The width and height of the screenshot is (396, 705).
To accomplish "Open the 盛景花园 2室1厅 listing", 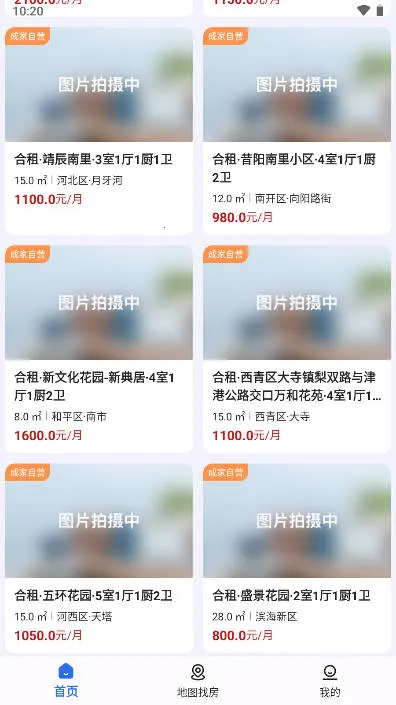I will (297, 558).
